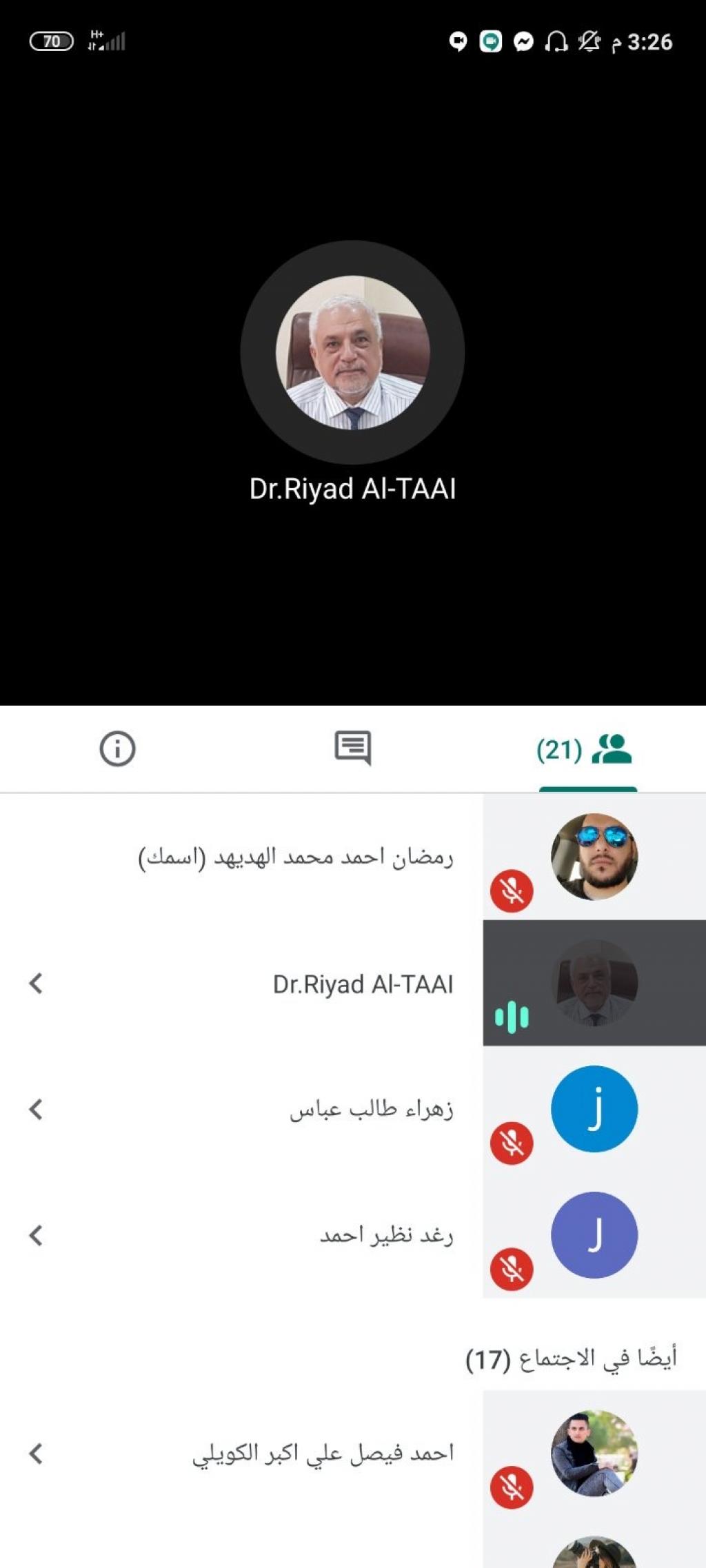The height and width of the screenshot is (1568, 706).
Task: Open participant رمضان احمد محمد الهديهد row
Action: tap(296, 857)
